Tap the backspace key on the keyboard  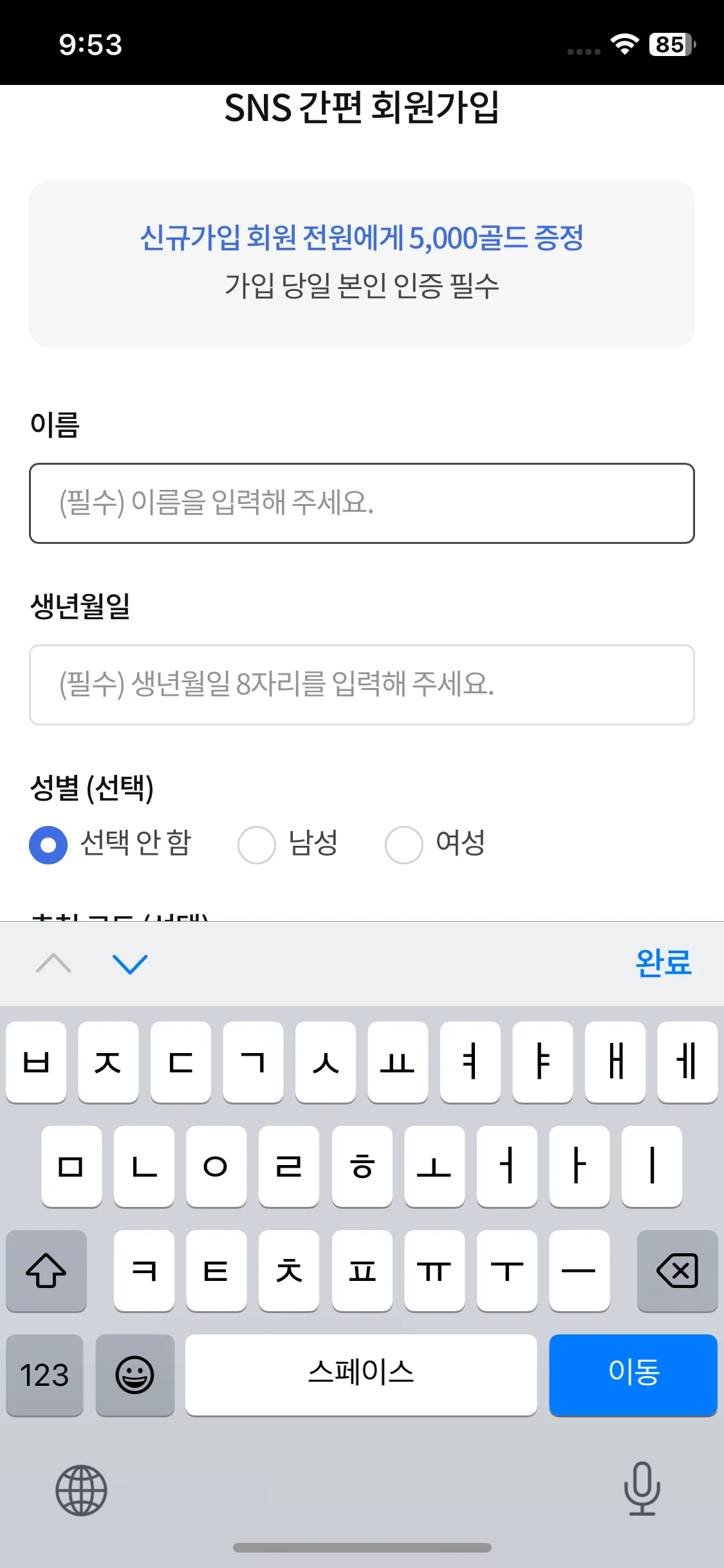(677, 1271)
